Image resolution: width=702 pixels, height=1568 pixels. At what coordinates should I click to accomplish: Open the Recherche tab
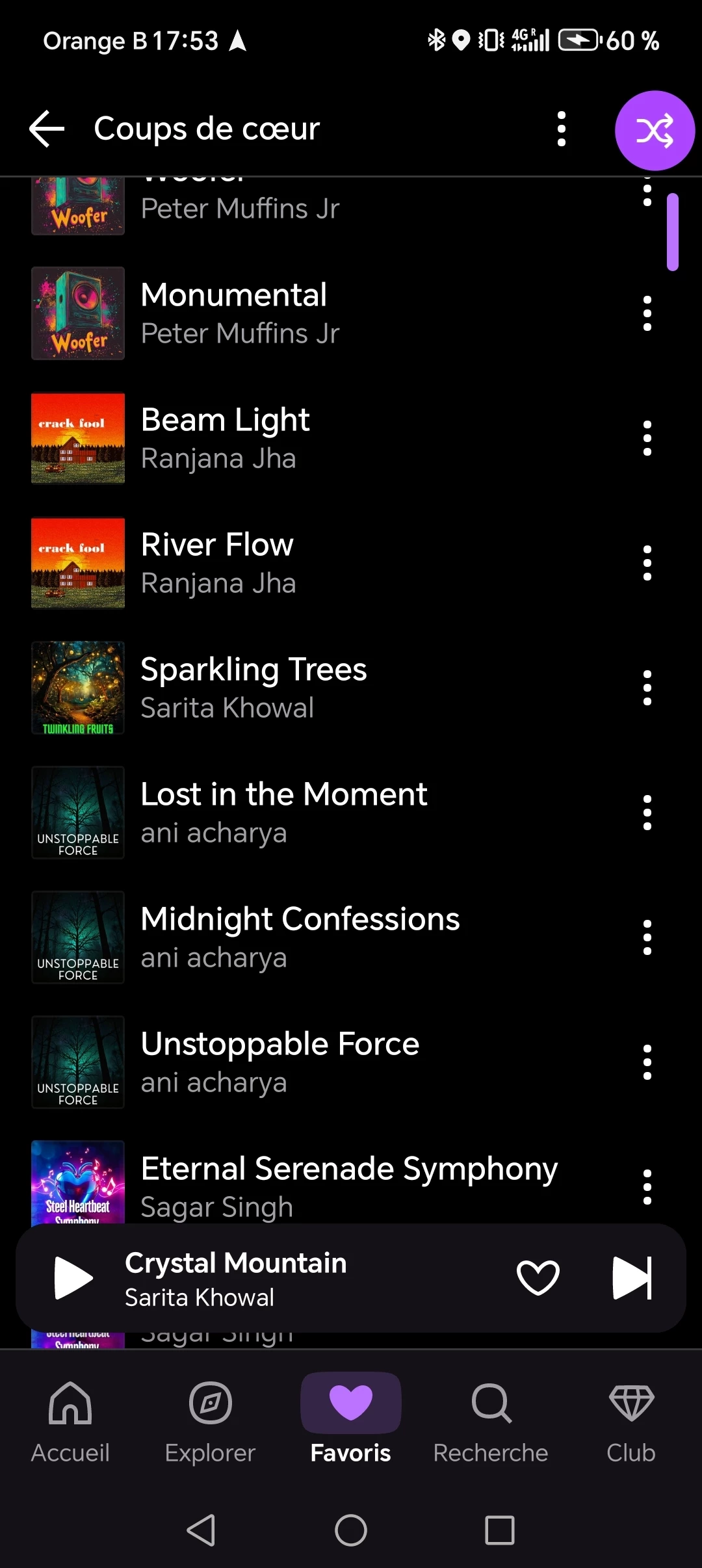491,1422
